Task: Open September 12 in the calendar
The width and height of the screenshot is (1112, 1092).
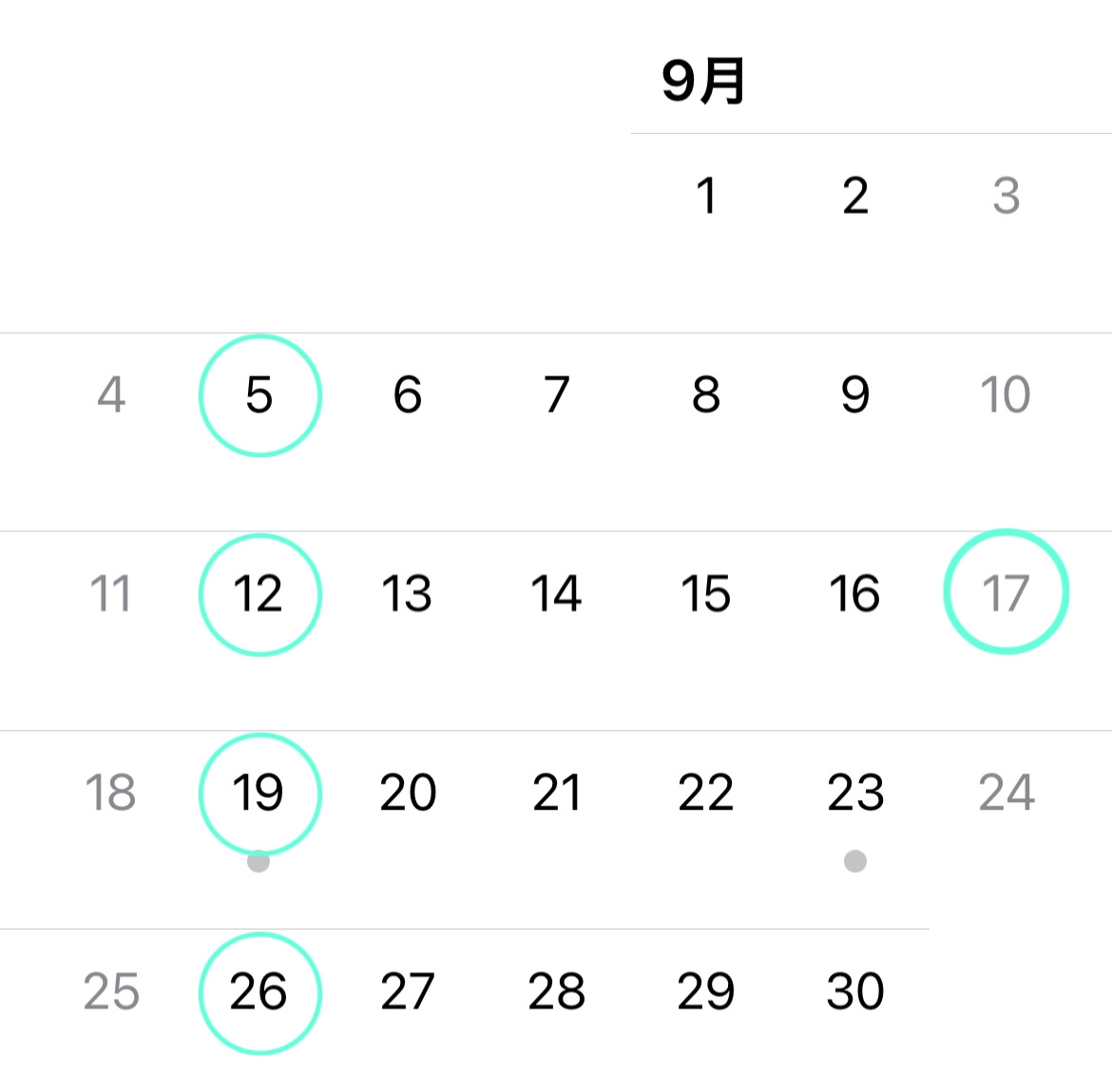Action: (x=259, y=594)
